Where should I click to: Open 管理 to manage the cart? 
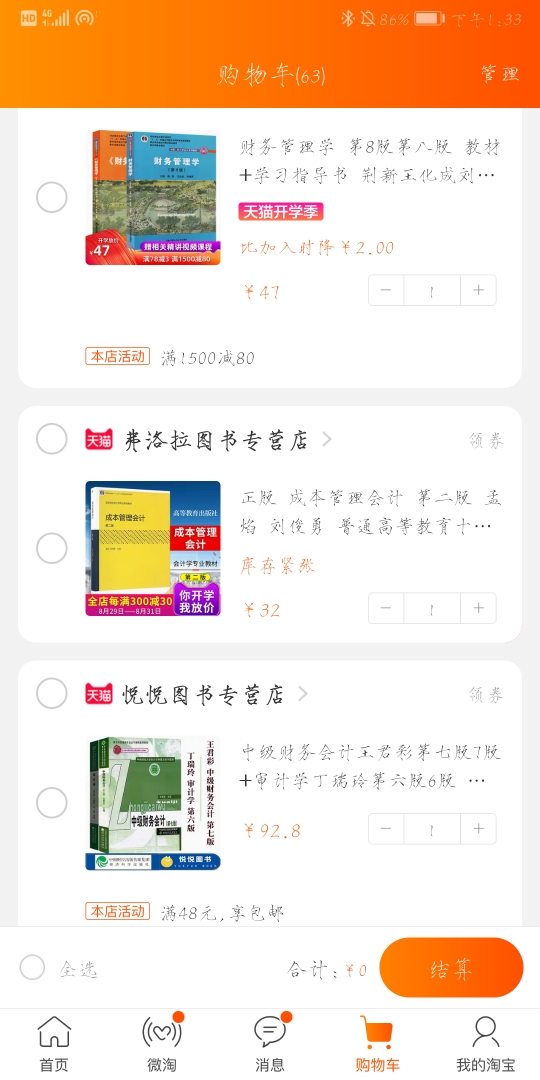[x=500, y=74]
